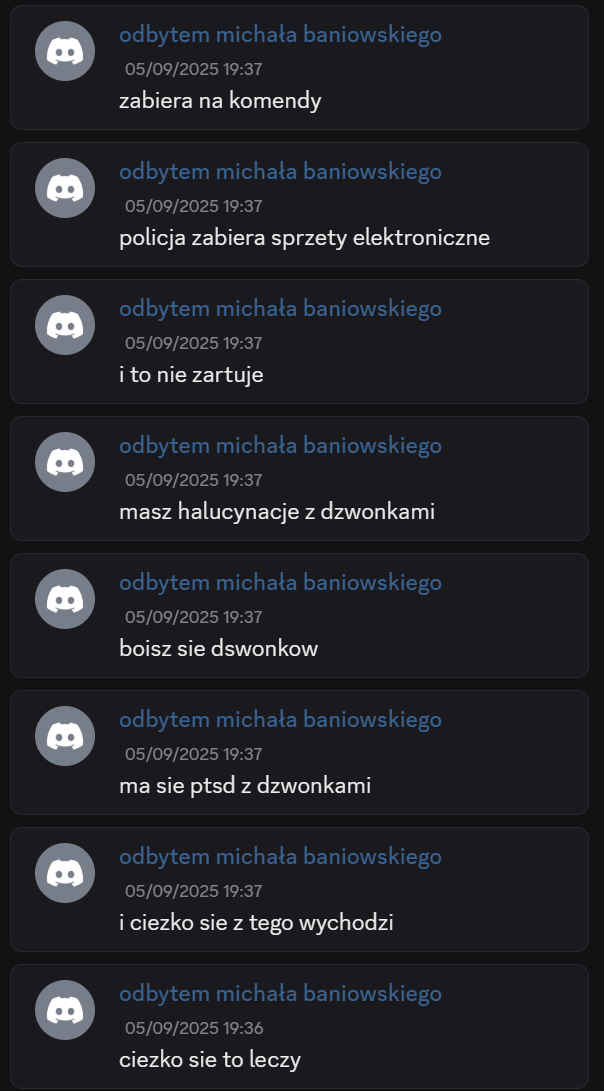The height and width of the screenshot is (1091, 604).
Task: Open the message "zabiera na komendy"
Action: [300, 67]
